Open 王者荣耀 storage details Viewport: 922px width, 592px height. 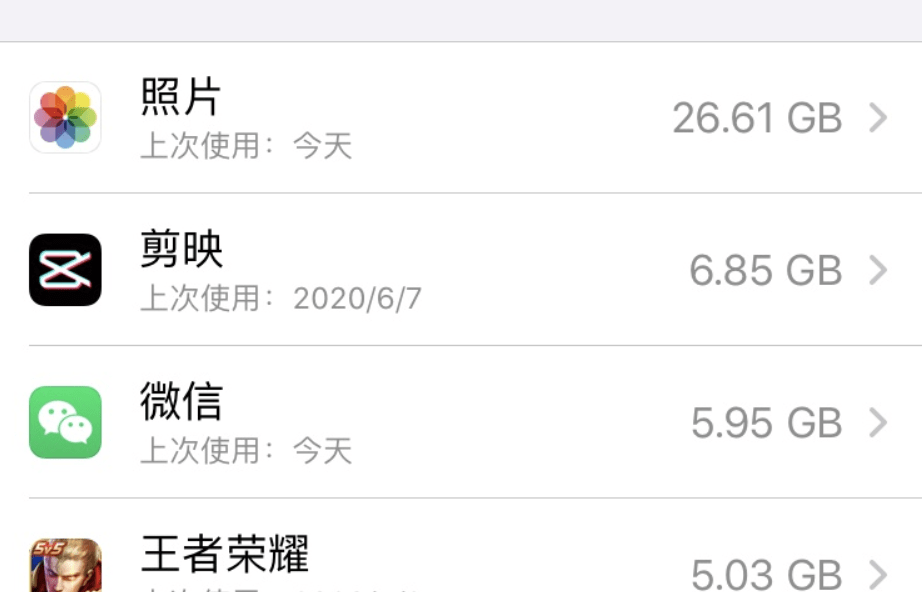coord(460,560)
